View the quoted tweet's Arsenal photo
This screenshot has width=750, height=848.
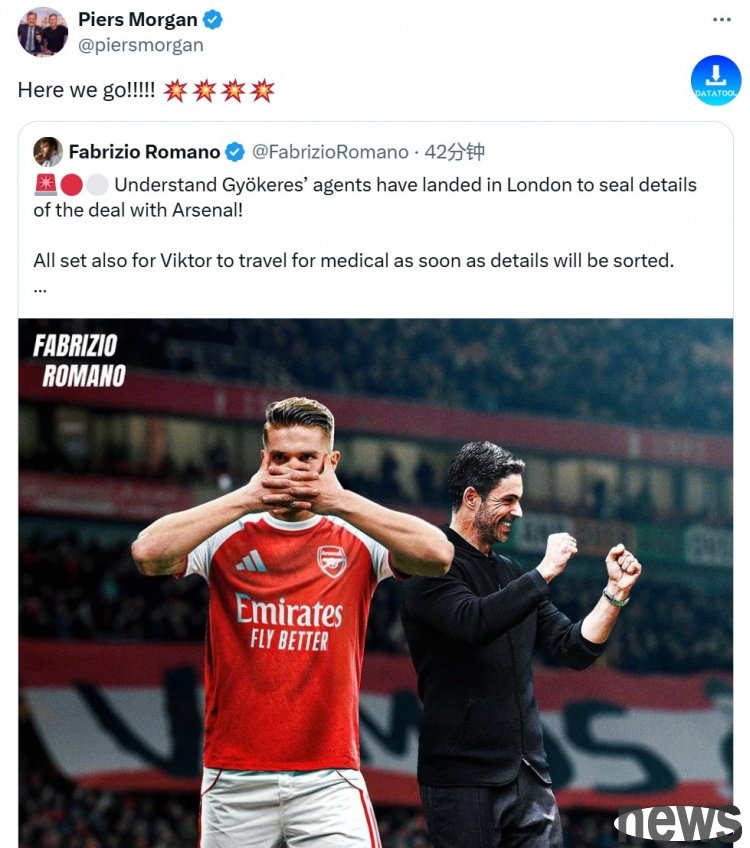coord(375,580)
